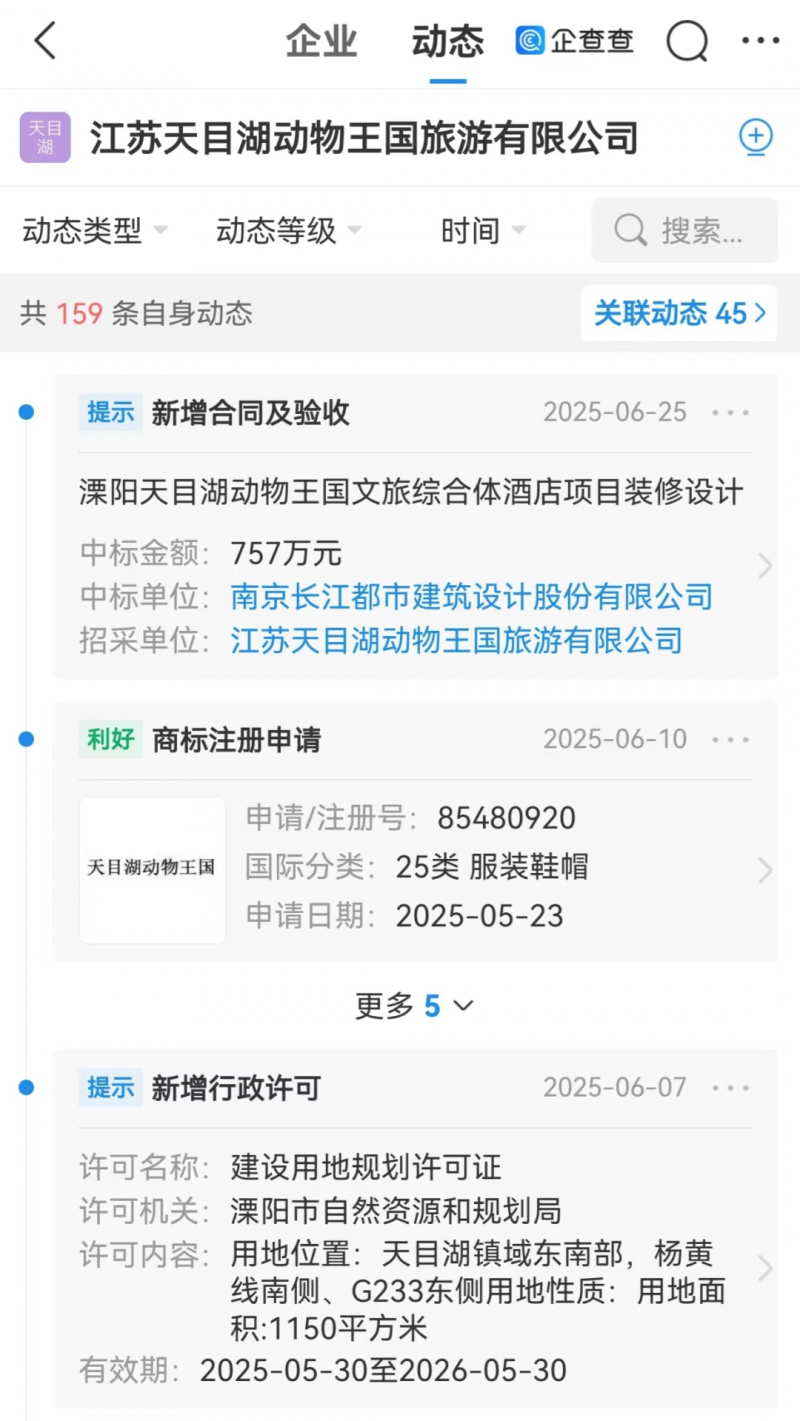Viewport: 800px width, 1421px height.
Task: Tap the 搜索 input box
Action: [685, 231]
